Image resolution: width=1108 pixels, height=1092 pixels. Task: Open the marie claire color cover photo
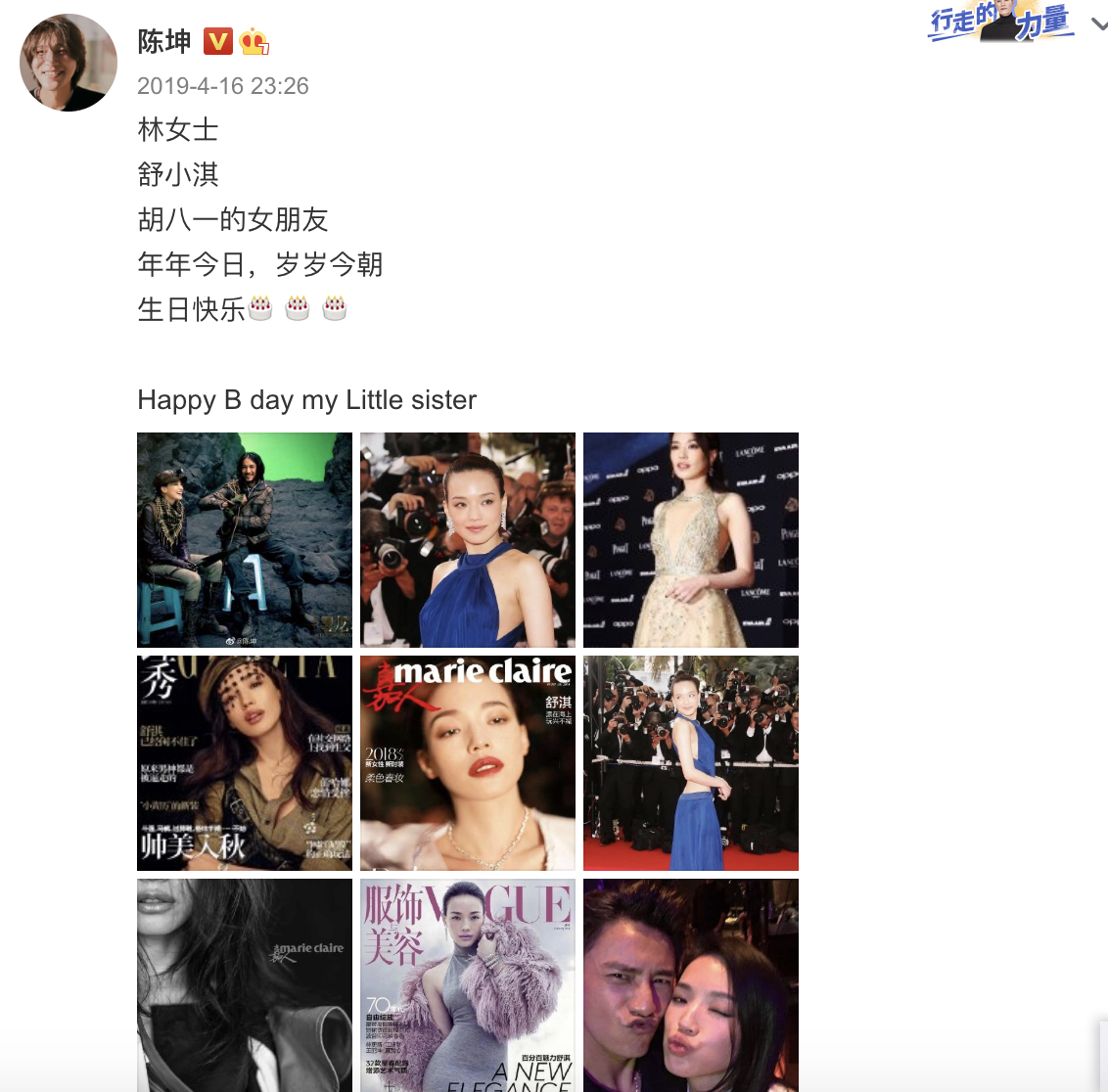tap(468, 763)
